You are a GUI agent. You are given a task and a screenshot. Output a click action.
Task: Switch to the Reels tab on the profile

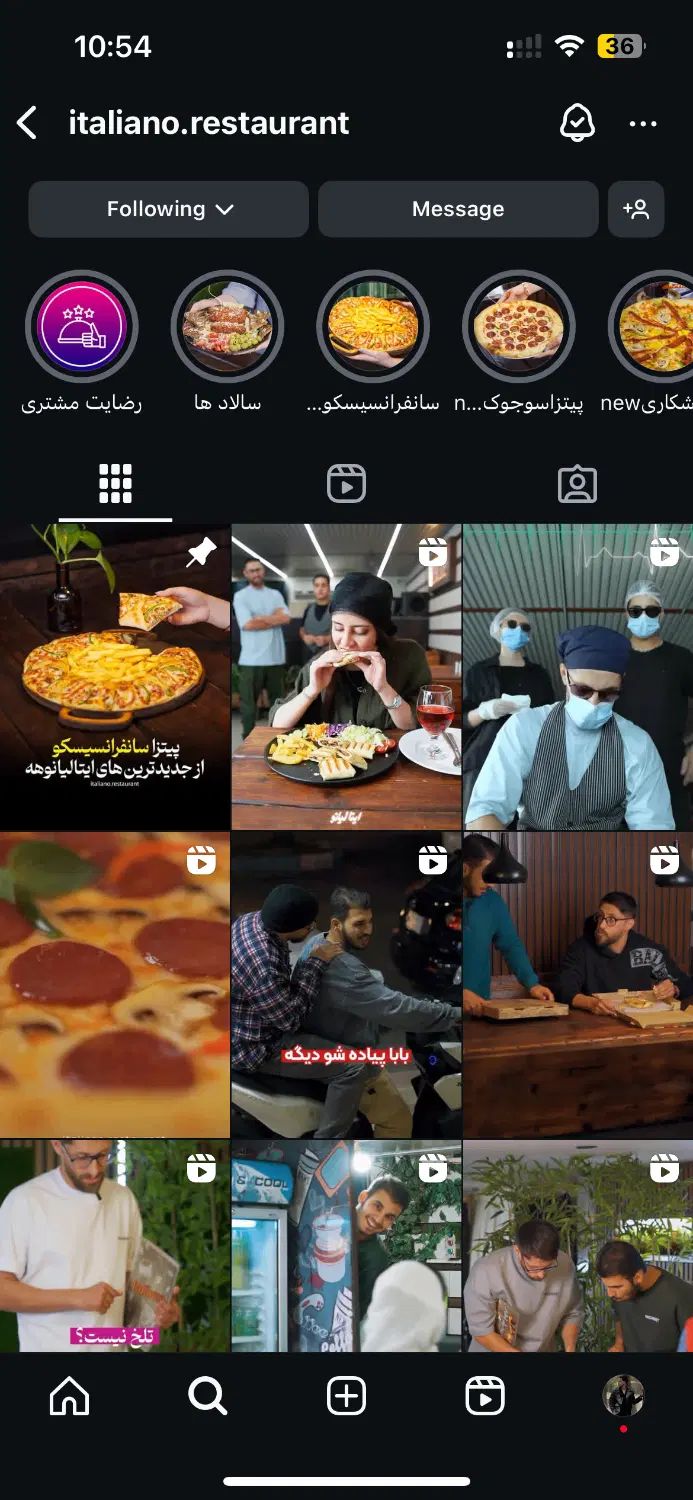coord(346,485)
